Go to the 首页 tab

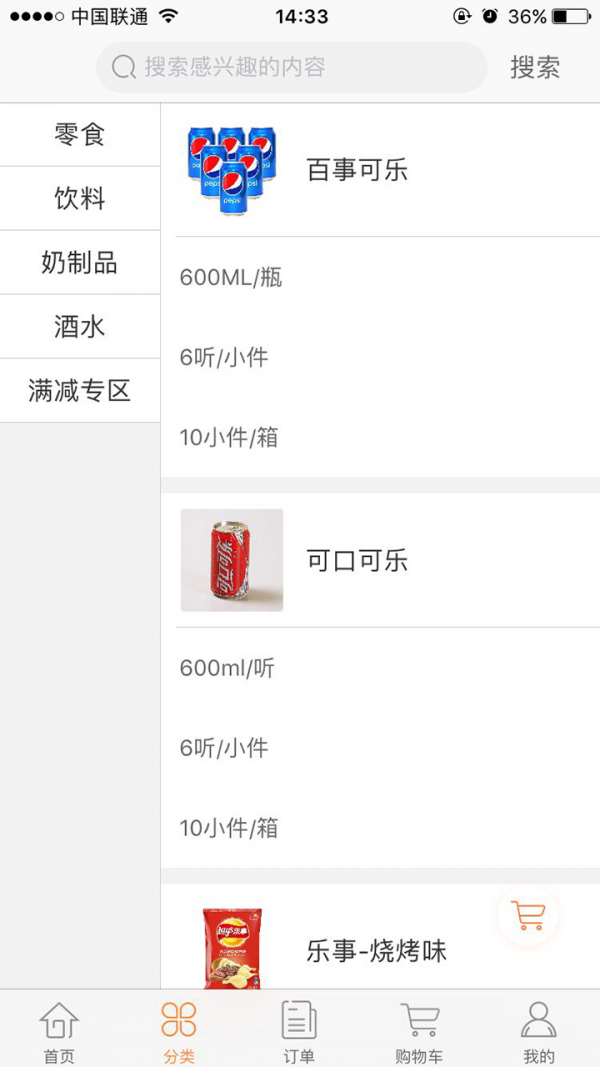tap(59, 1032)
